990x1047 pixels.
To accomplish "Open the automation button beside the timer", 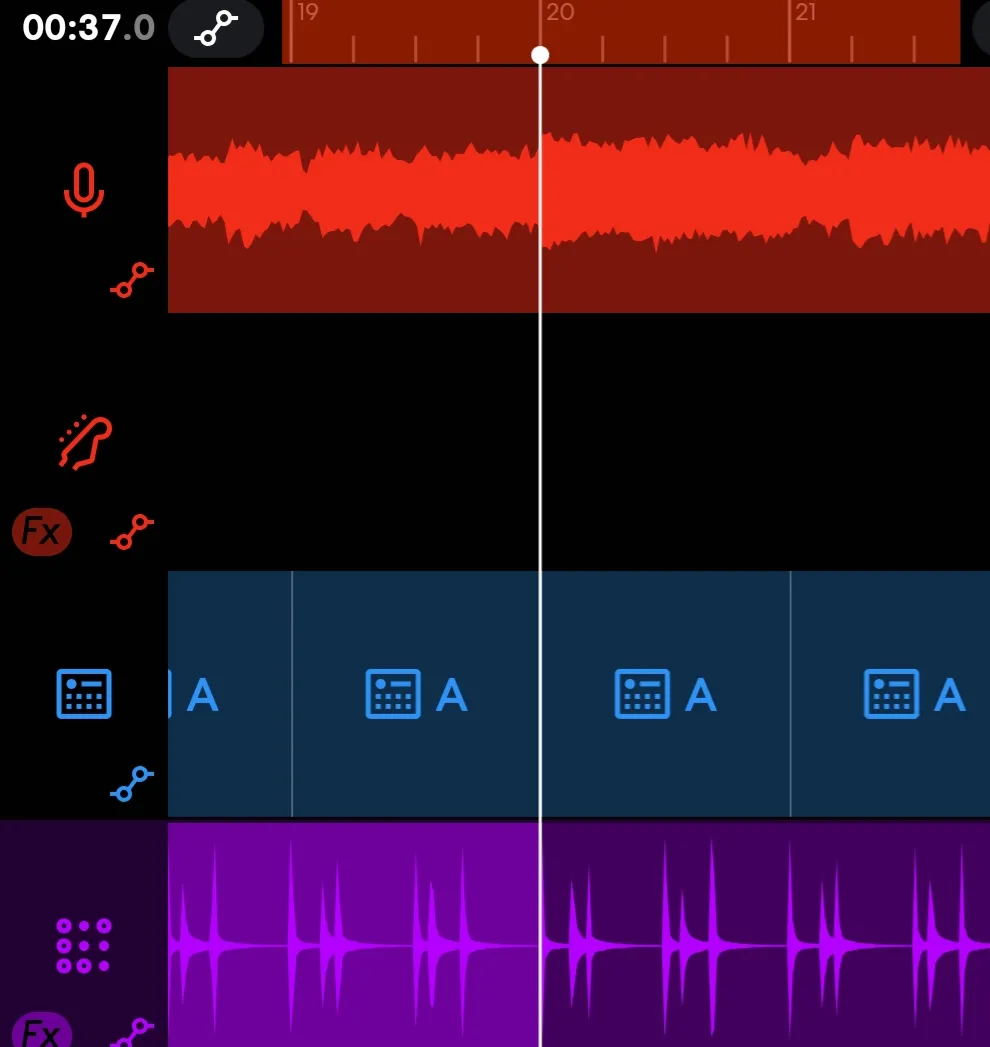I will [x=216, y=28].
